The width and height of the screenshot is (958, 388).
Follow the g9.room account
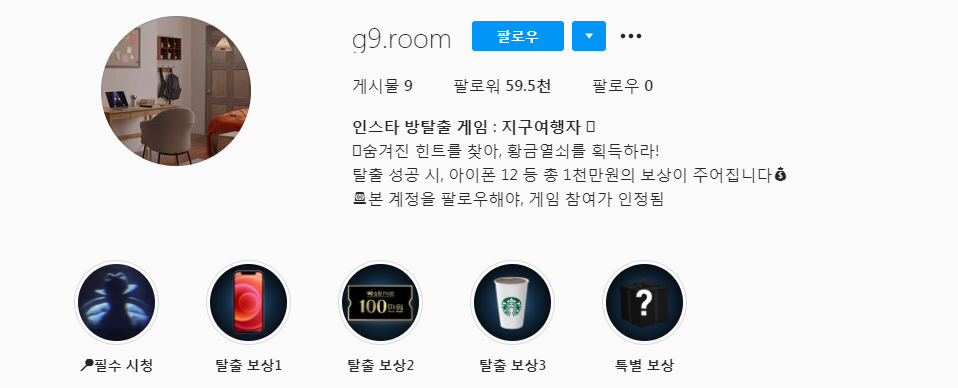(x=517, y=36)
